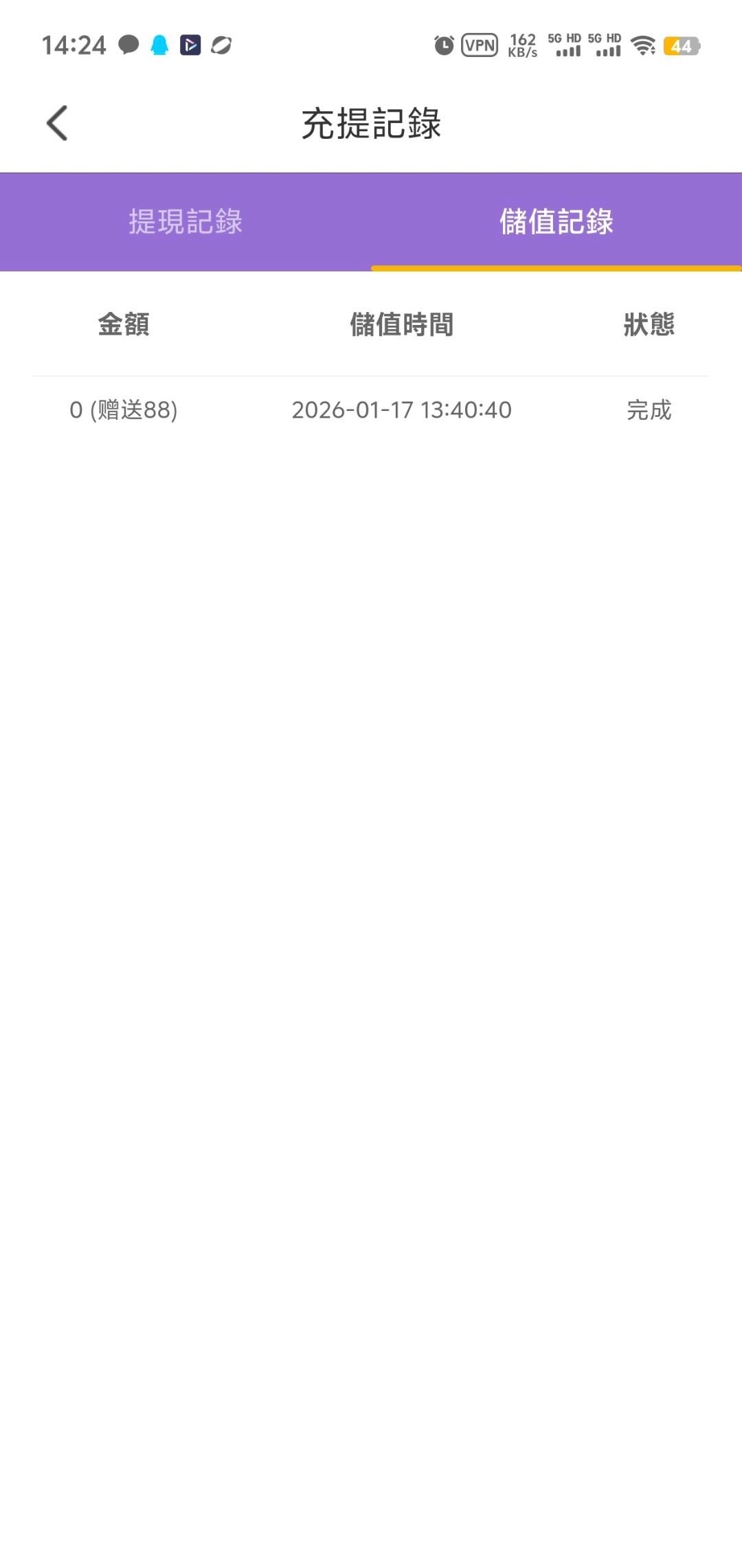Go back from 充提記錄 page
This screenshot has height=1568, width=742.
pos(57,124)
